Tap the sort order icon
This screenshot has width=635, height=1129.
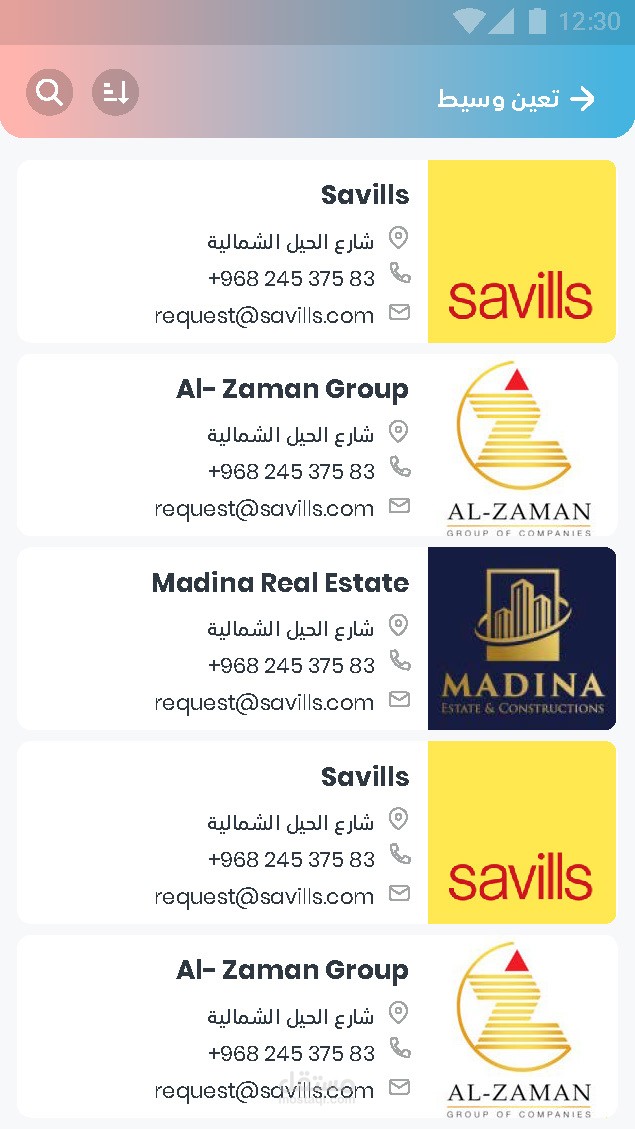tap(115, 93)
